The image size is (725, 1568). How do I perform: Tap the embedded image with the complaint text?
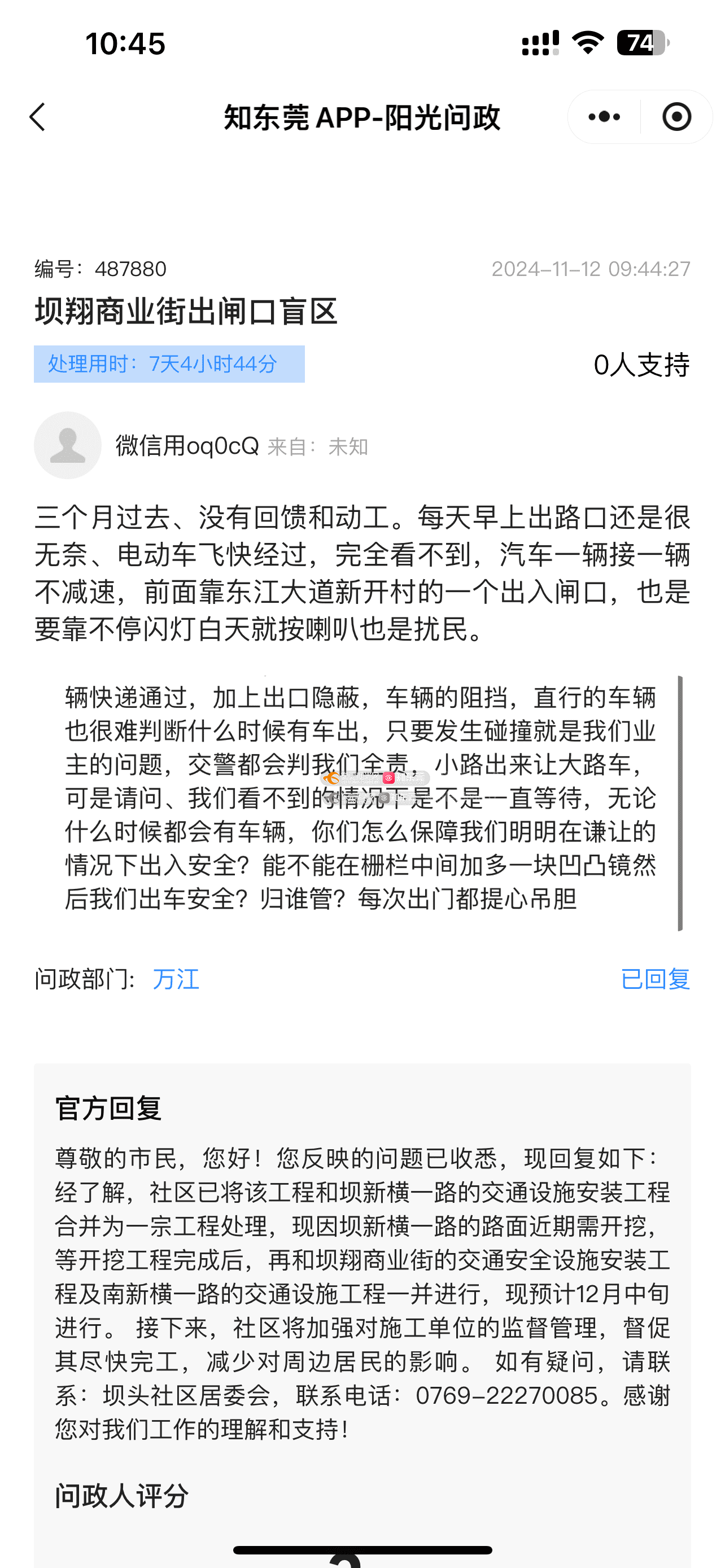(x=361, y=804)
